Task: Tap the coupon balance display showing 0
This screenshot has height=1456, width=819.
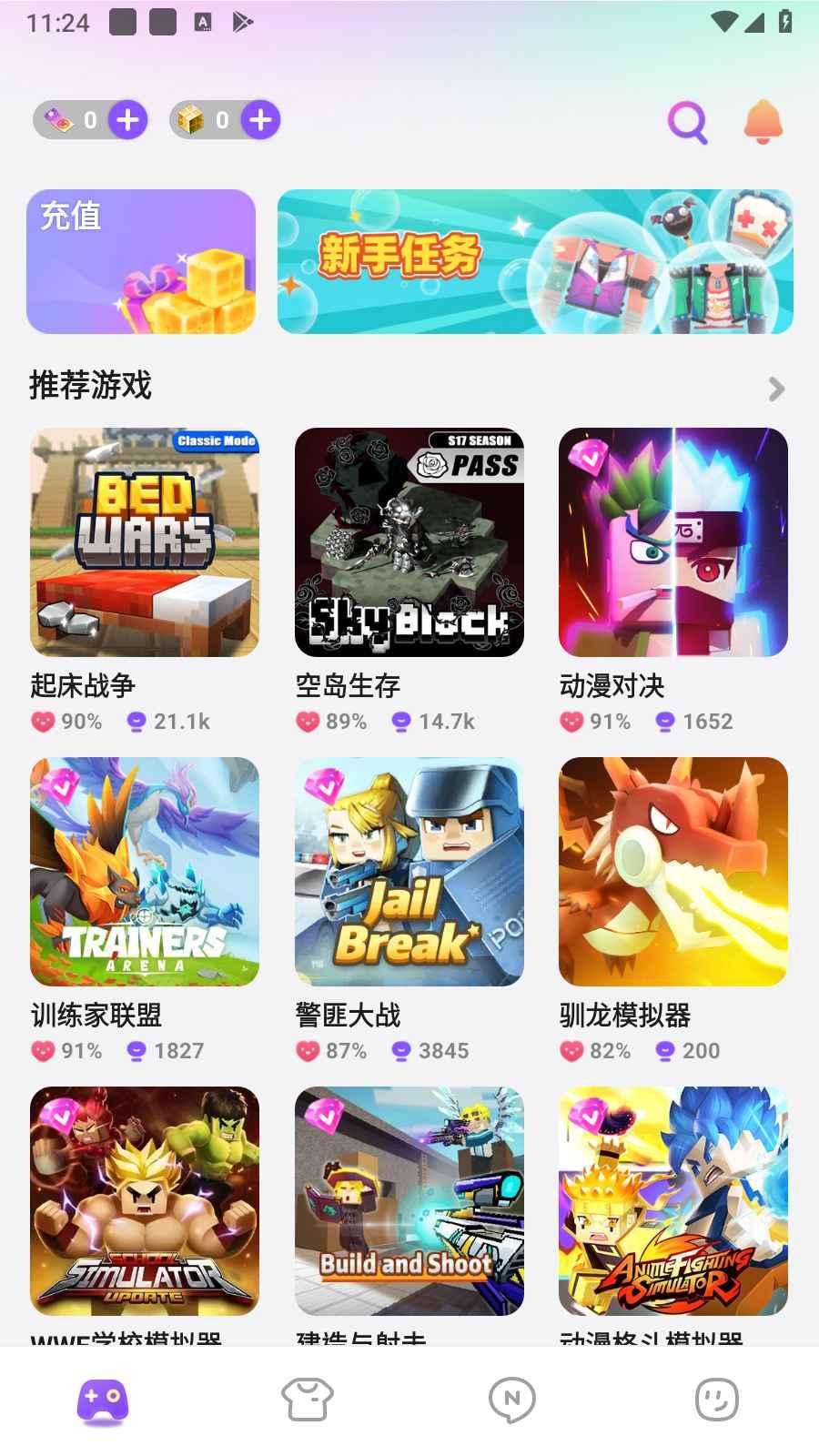Action: pyautogui.click(x=86, y=119)
